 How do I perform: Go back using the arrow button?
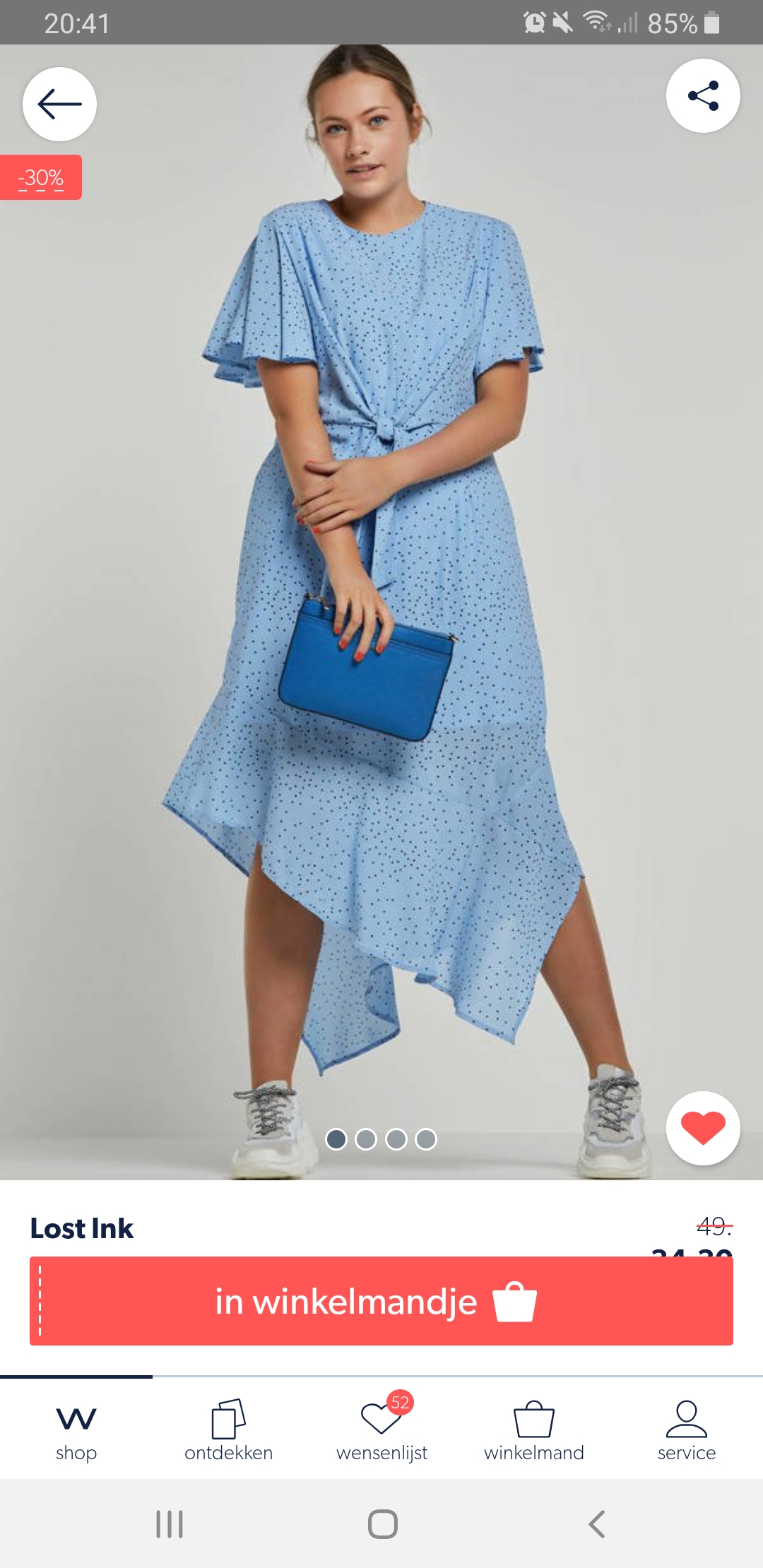59,104
